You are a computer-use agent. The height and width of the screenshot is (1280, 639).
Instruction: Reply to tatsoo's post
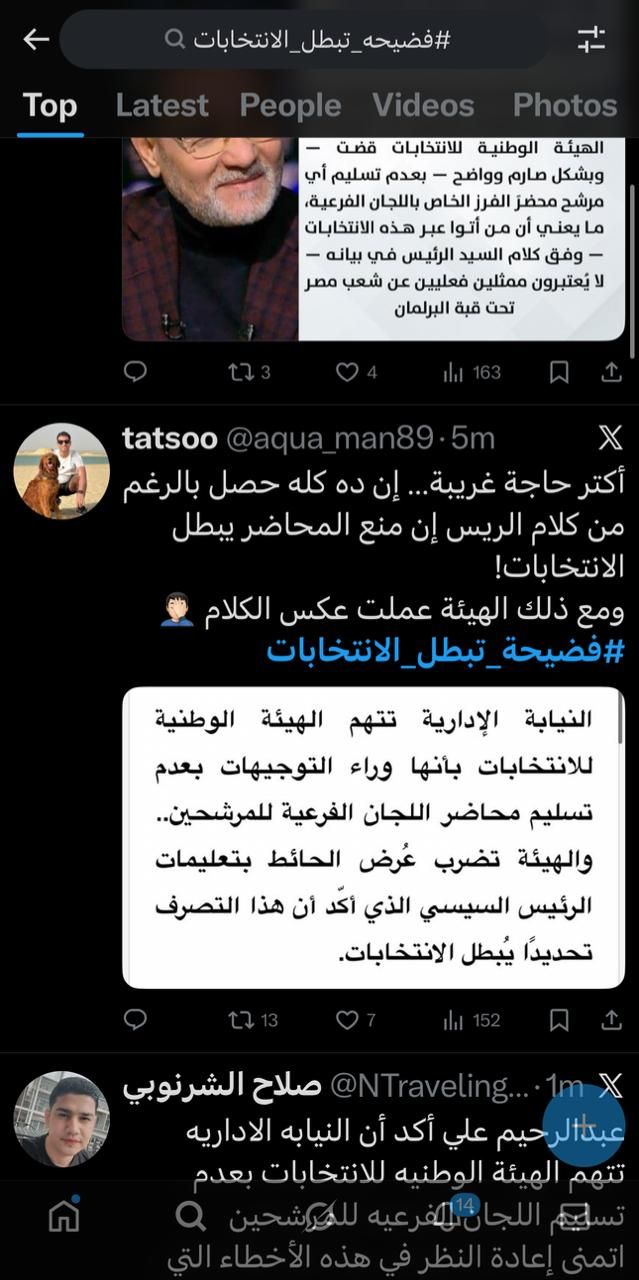click(x=135, y=1019)
